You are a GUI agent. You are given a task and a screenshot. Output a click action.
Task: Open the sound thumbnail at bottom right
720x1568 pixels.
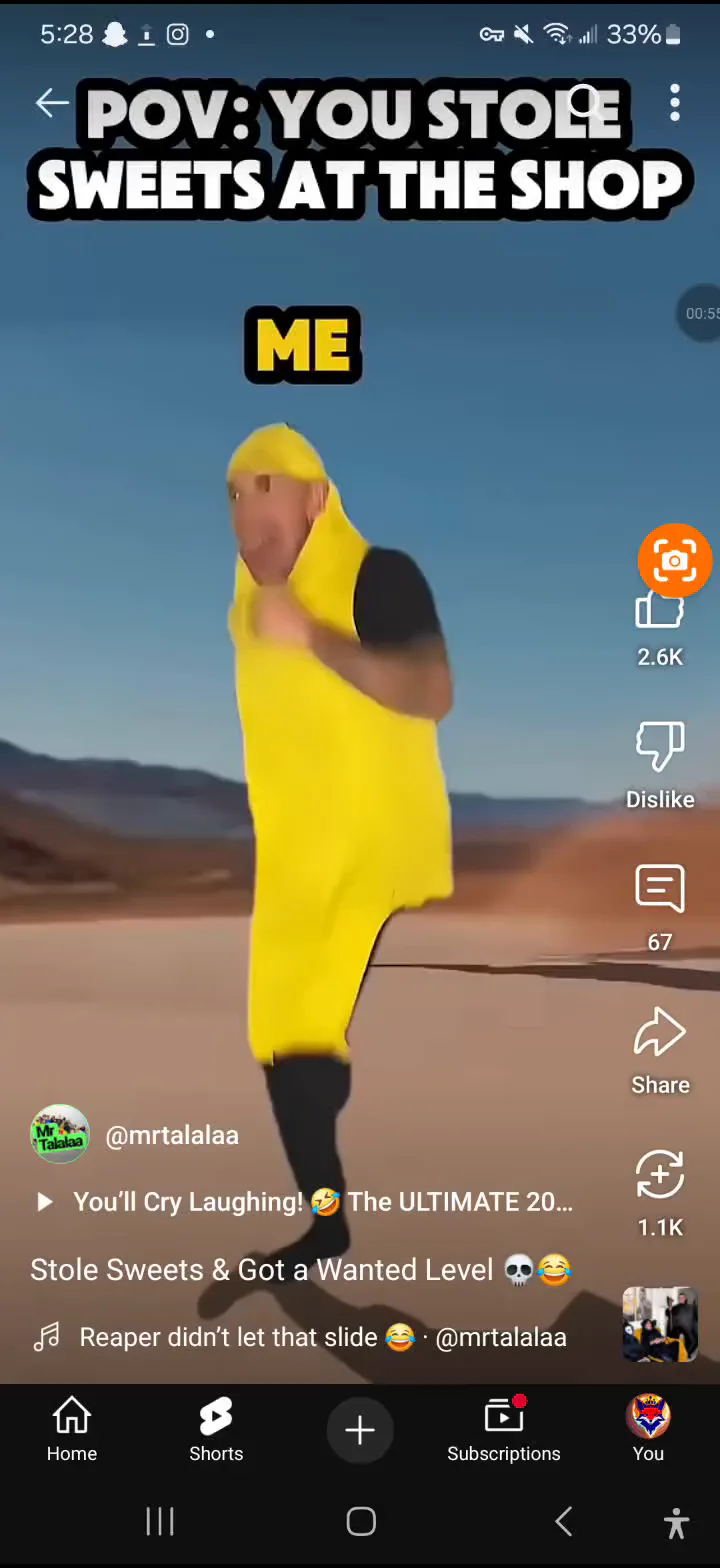[x=660, y=1324]
